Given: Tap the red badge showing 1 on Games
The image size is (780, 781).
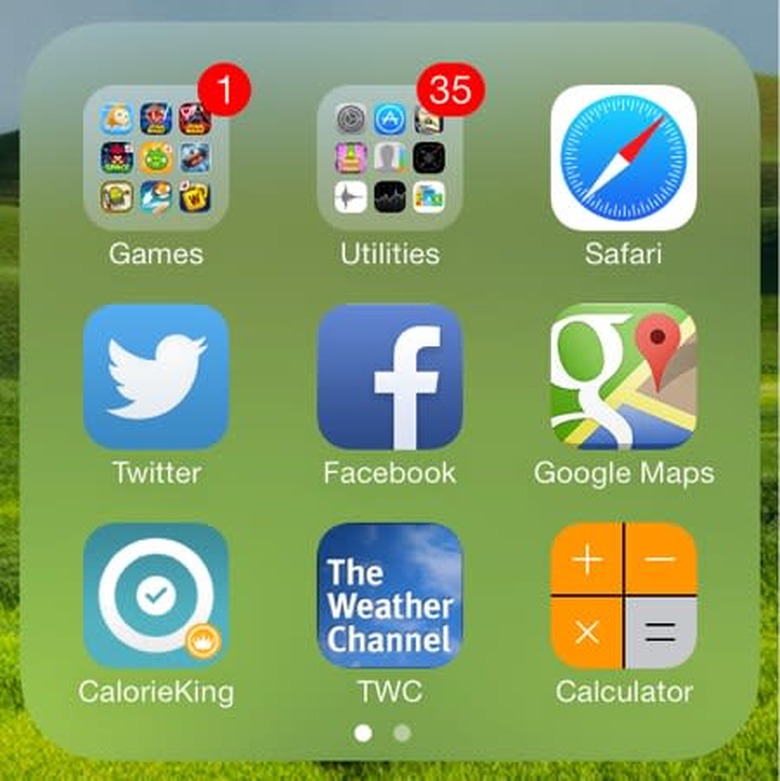Looking at the screenshot, I should (221, 88).
